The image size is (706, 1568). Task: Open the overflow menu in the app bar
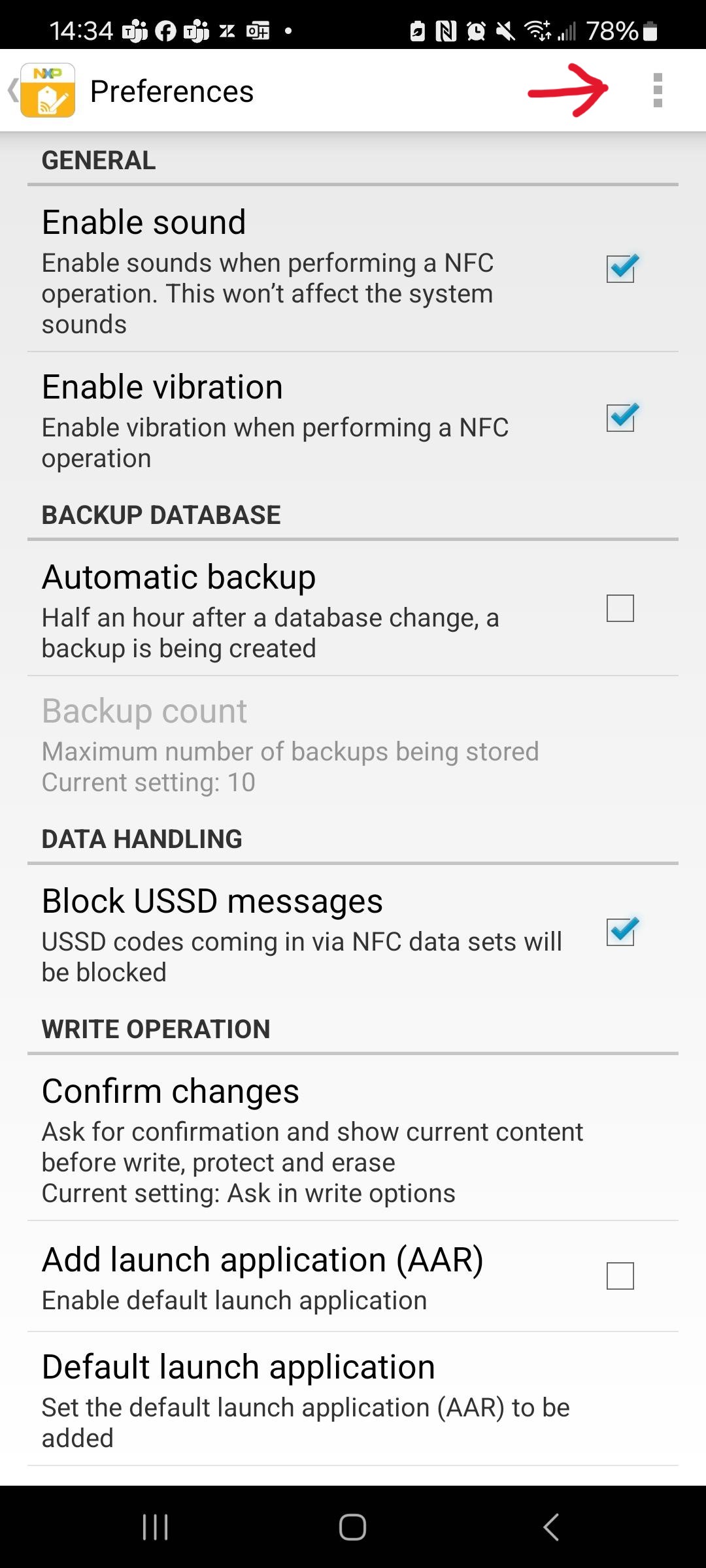658,90
